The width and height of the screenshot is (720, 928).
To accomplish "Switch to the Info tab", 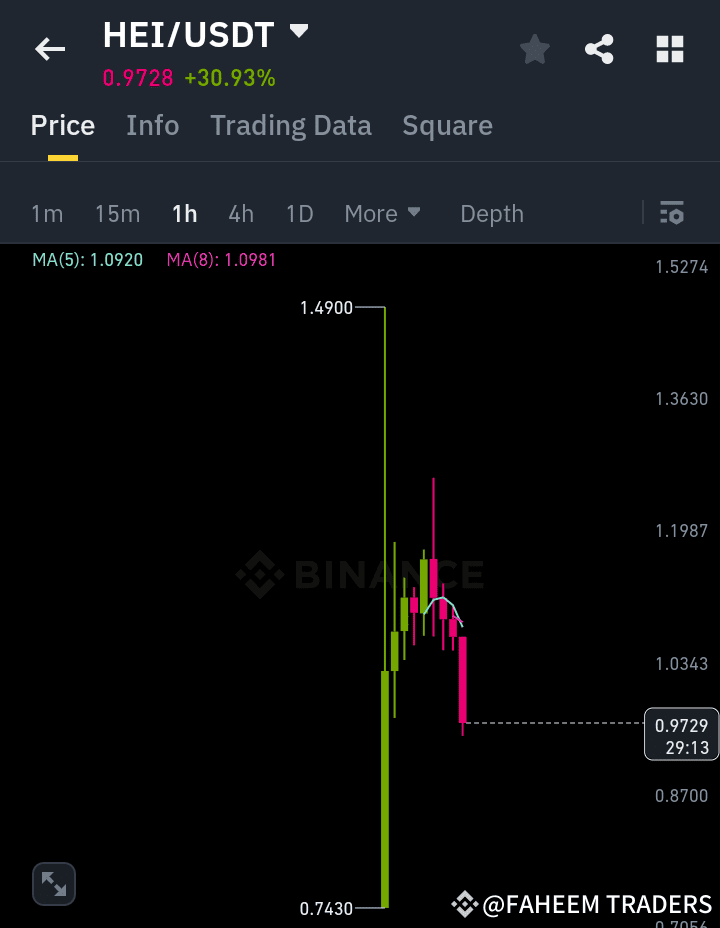I will coord(152,125).
